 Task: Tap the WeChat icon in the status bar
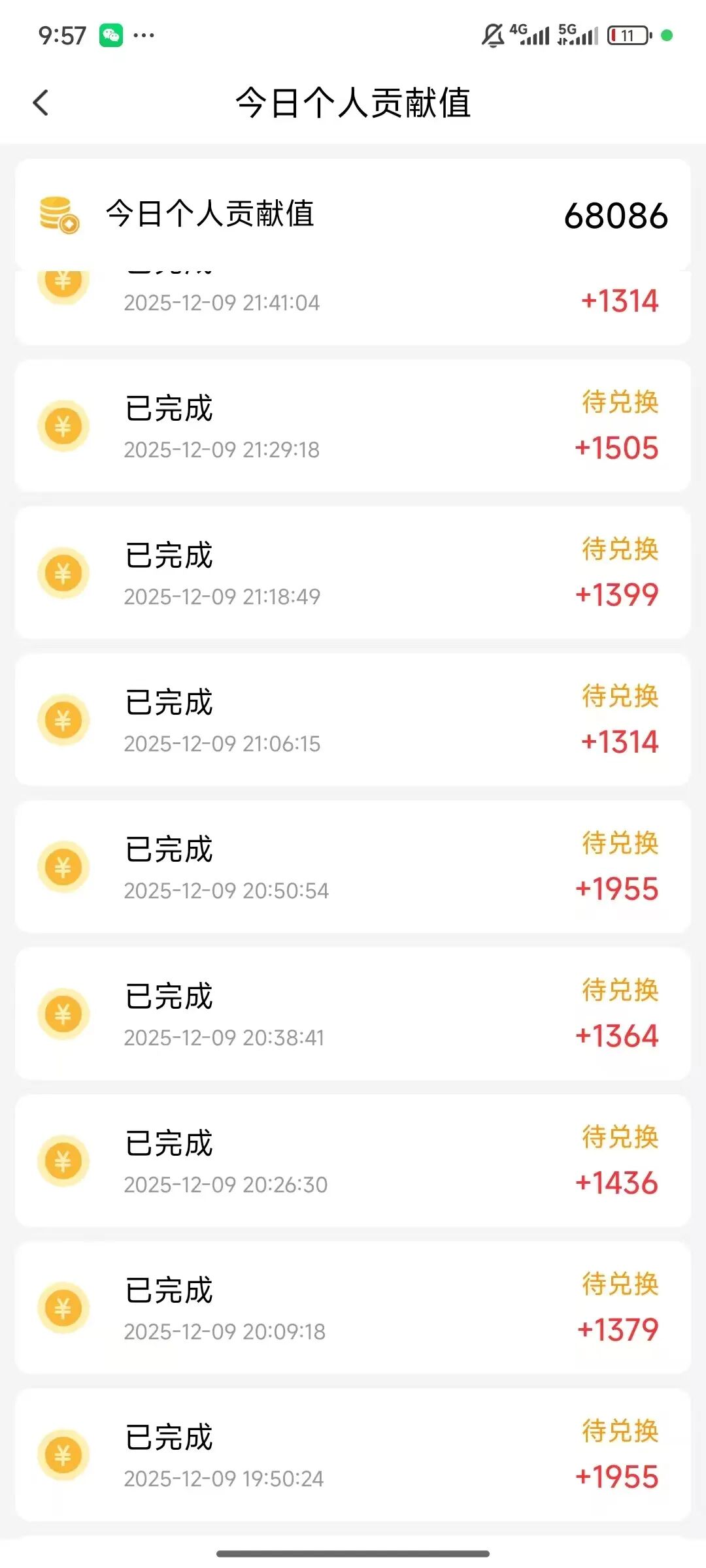point(110,36)
